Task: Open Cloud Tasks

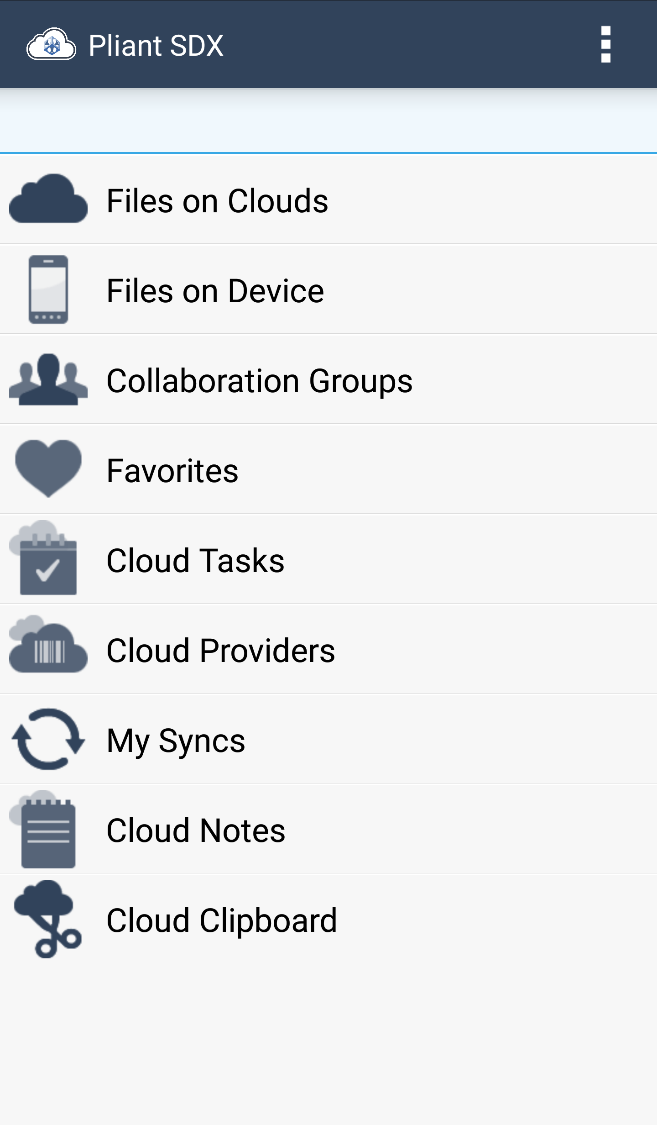Action: click(x=196, y=561)
